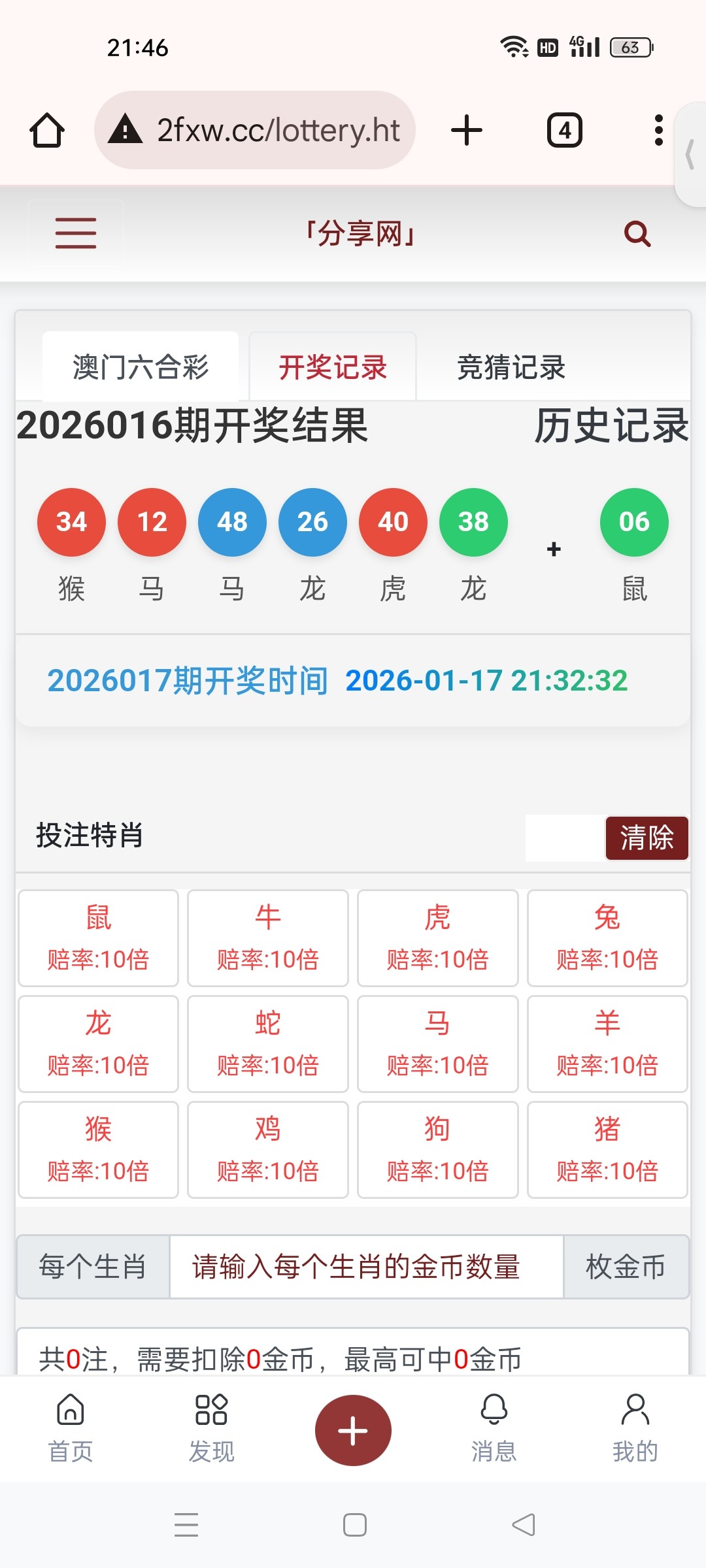Pick the 龙 zodiac bet option
This screenshot has width=706, height=1568.
[x=99, y=1044]
